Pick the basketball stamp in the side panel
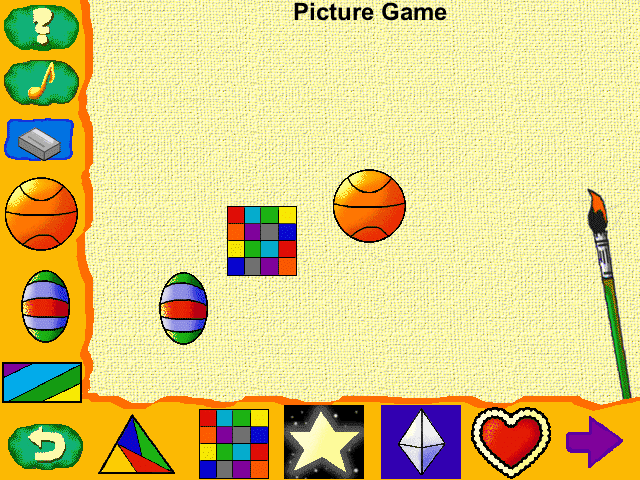 [x=41, y=213]
